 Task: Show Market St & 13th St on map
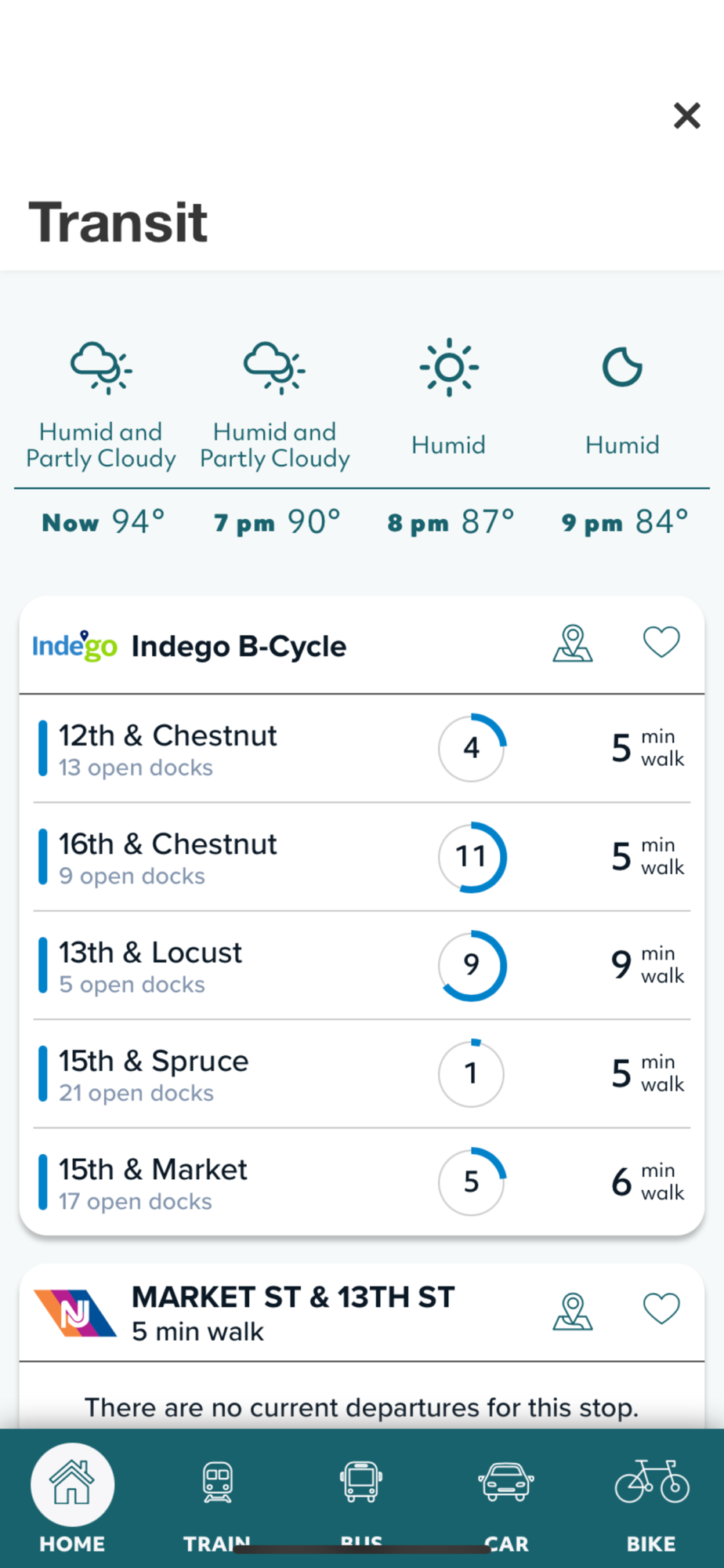click(x=573, y=1312)
